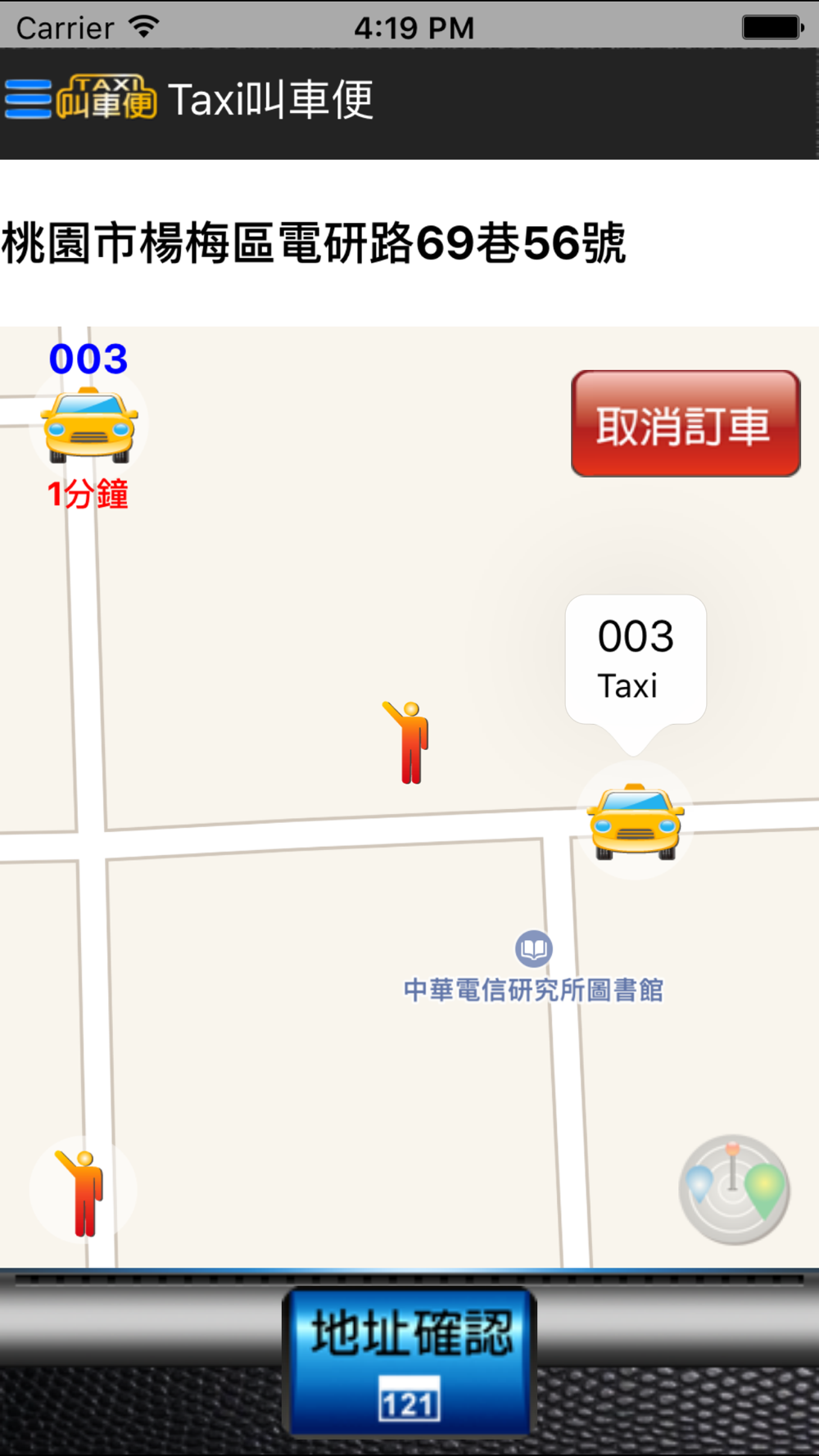Tap the location radar compass icon
Image resolution: width=819 pixels, height=1456 pixels.
pos(734,1190)
